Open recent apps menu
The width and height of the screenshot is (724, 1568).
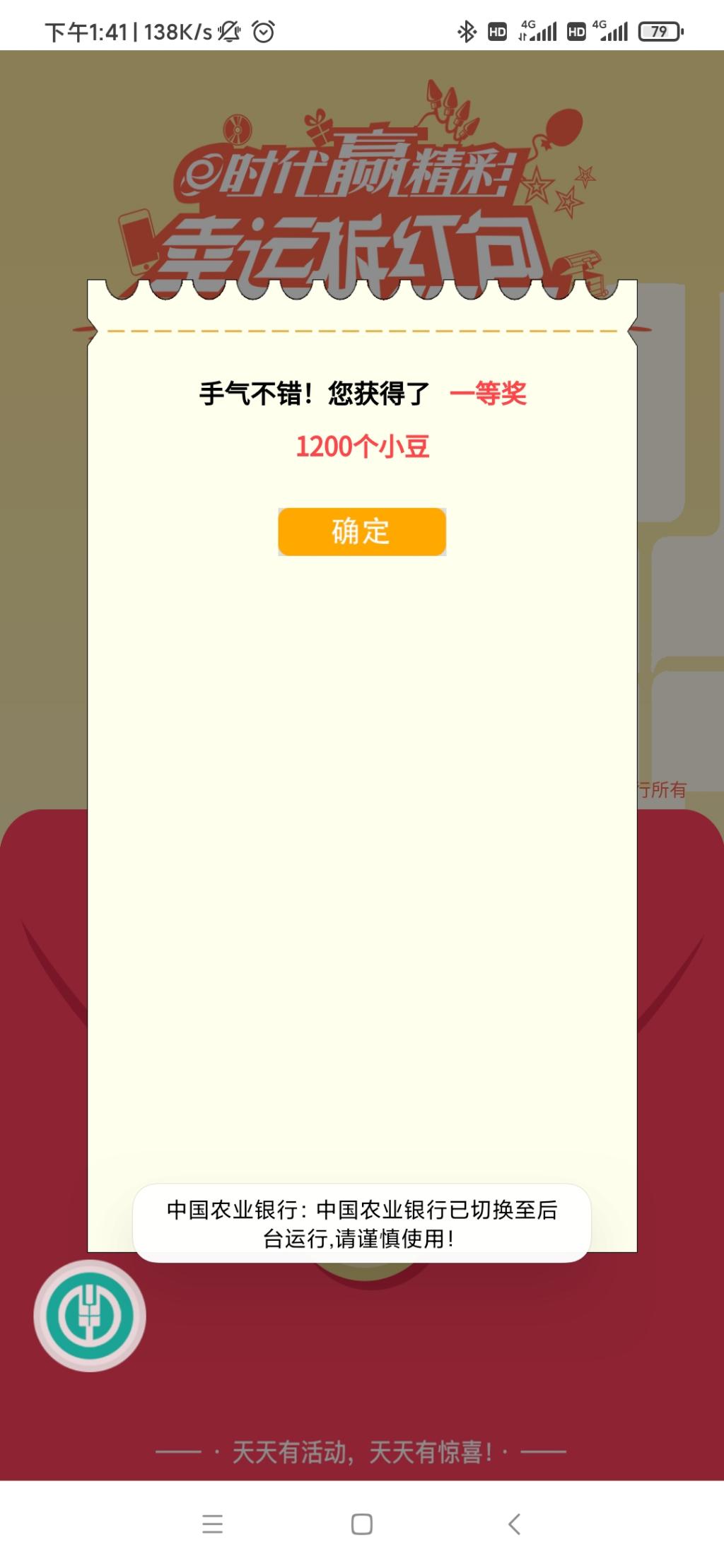coord(212,1523)
